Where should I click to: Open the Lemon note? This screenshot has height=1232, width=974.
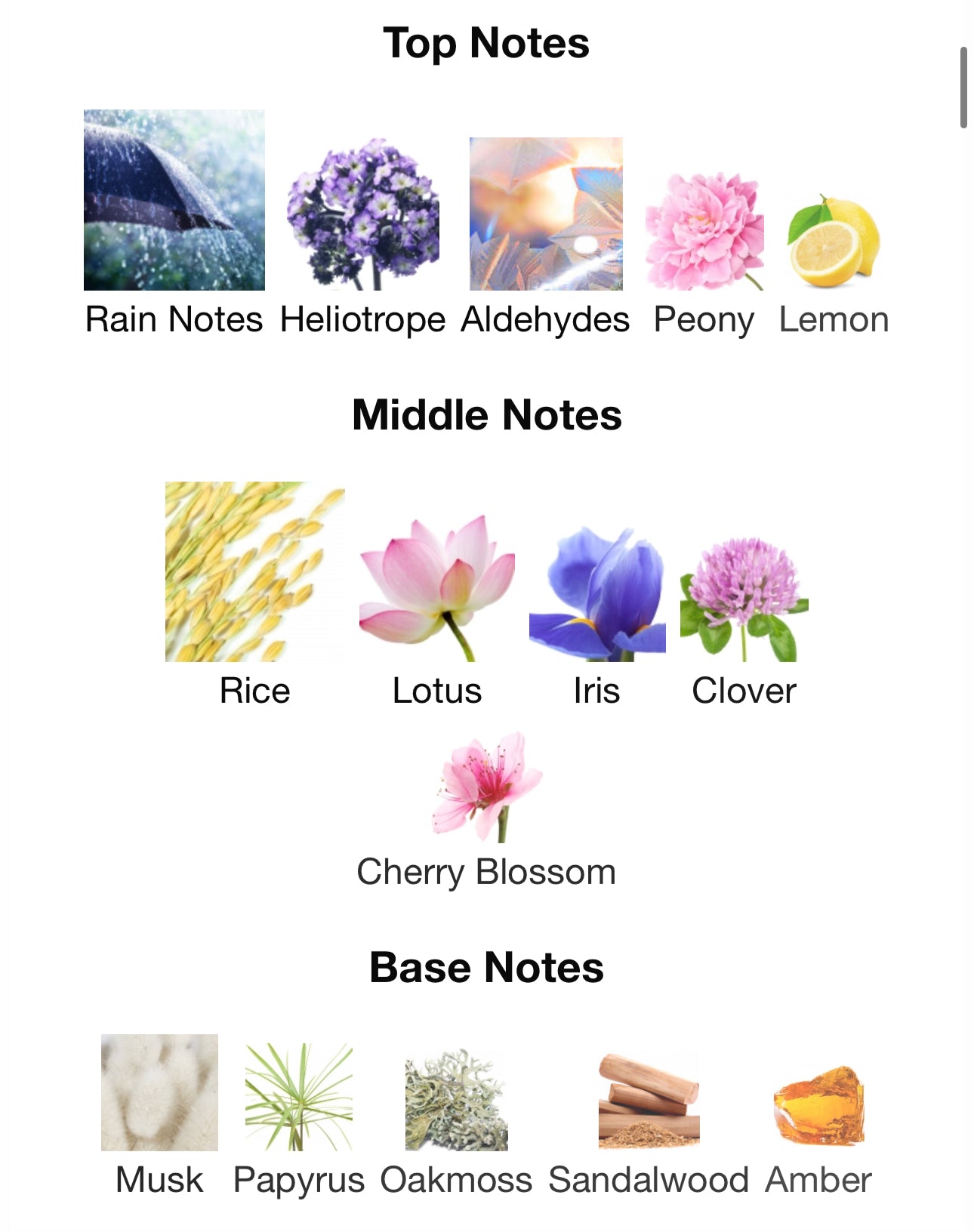point(834,242)
